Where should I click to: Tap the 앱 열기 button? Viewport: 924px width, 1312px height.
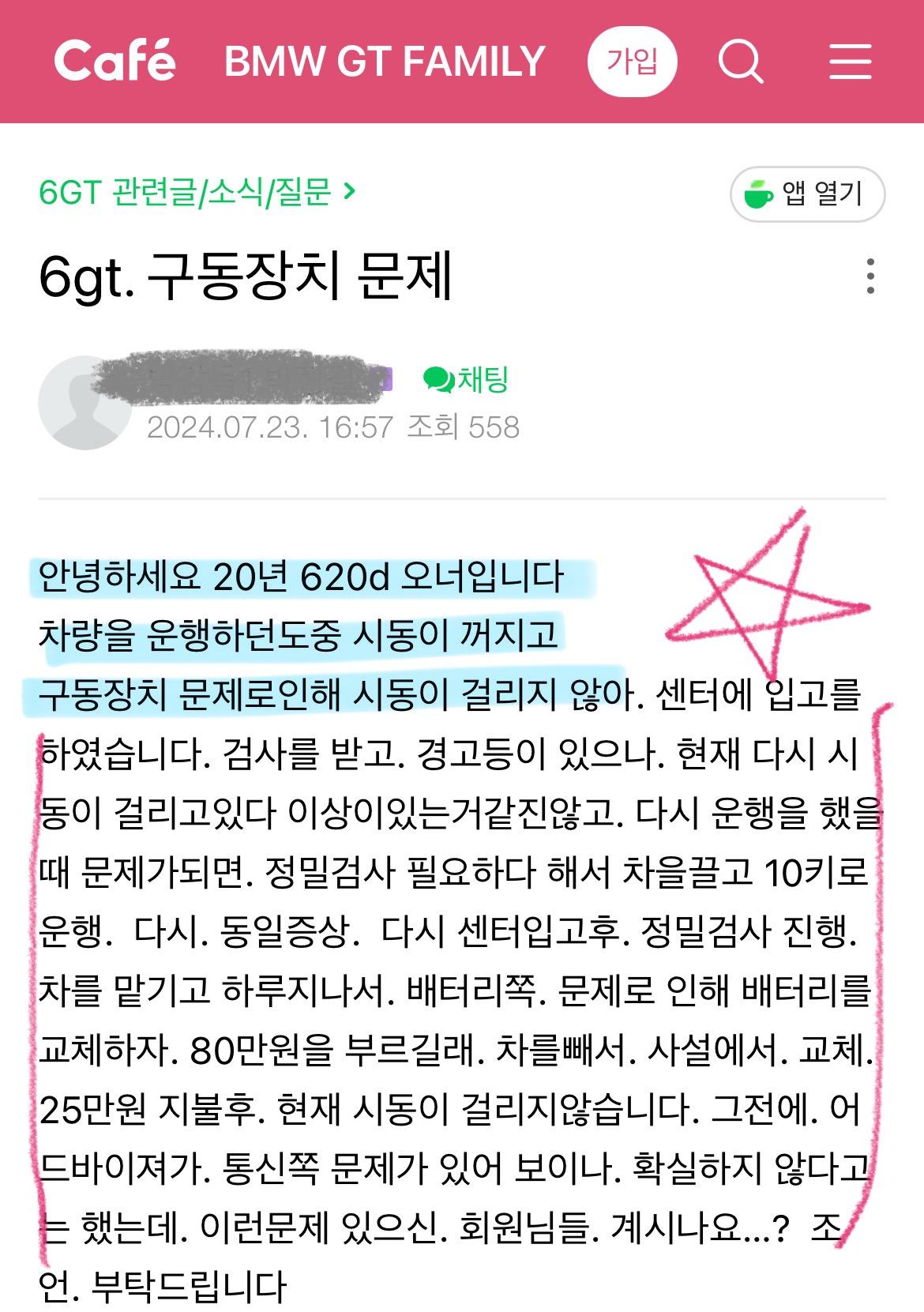[x=807, y=194]
